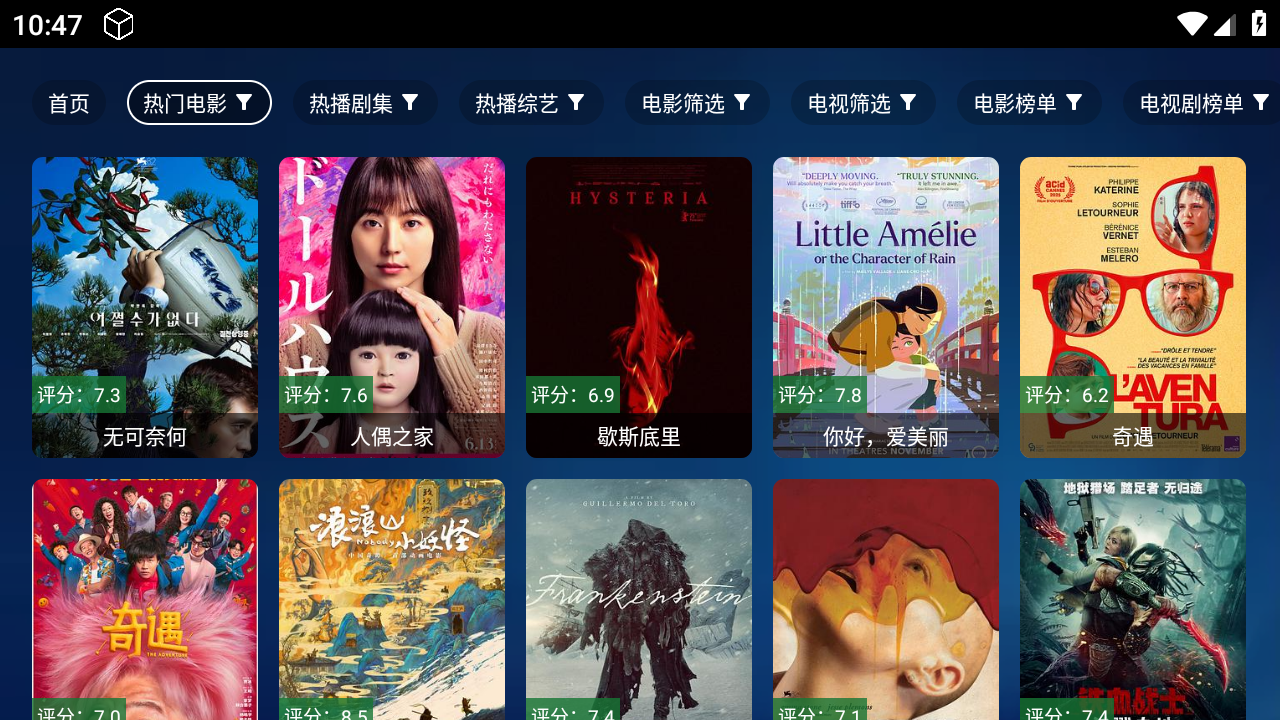This screenshot has height=720, width=1280.
Task: Open the 热播剧集 tab
Action: coord(365,103)
